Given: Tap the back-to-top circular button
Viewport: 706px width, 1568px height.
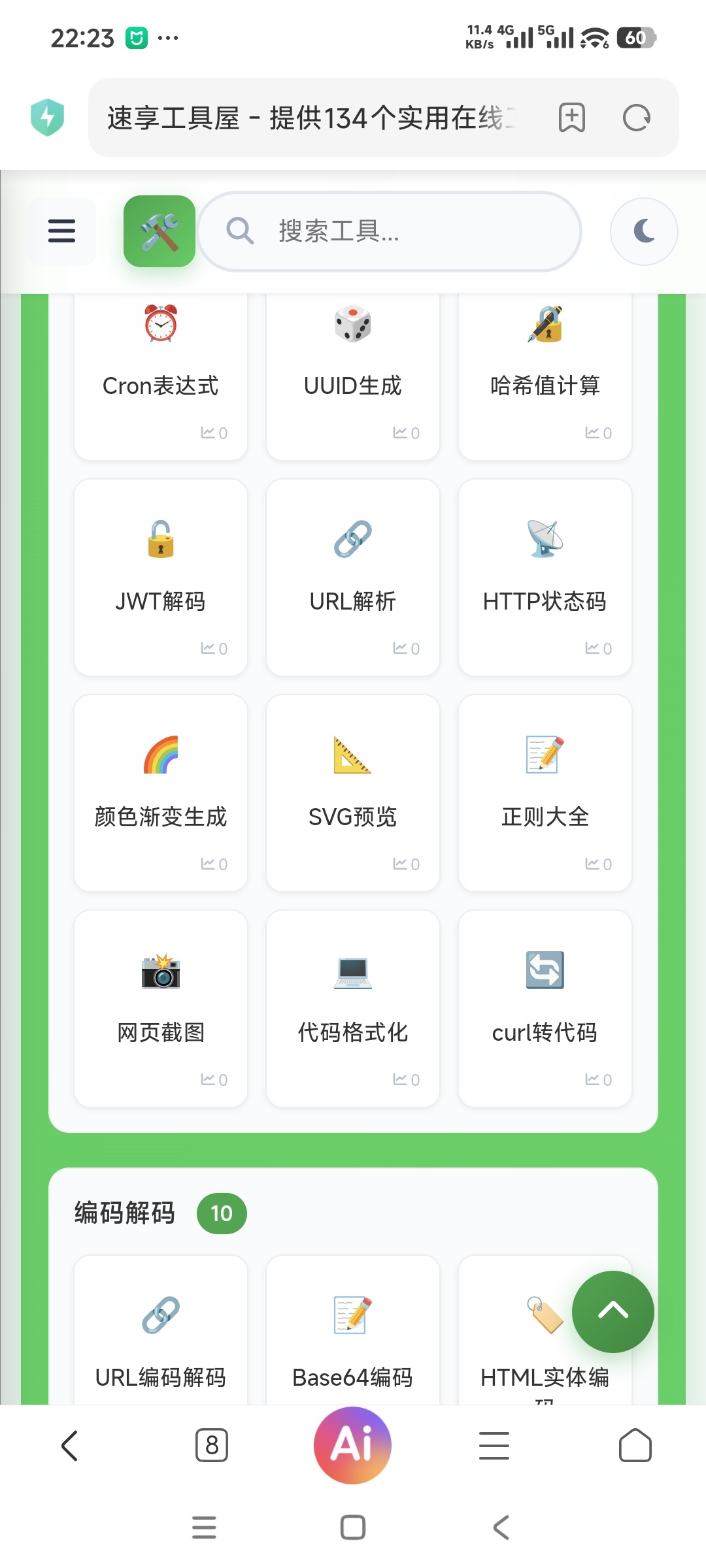Looking at the screenshot, I should tap(613, 1313).
